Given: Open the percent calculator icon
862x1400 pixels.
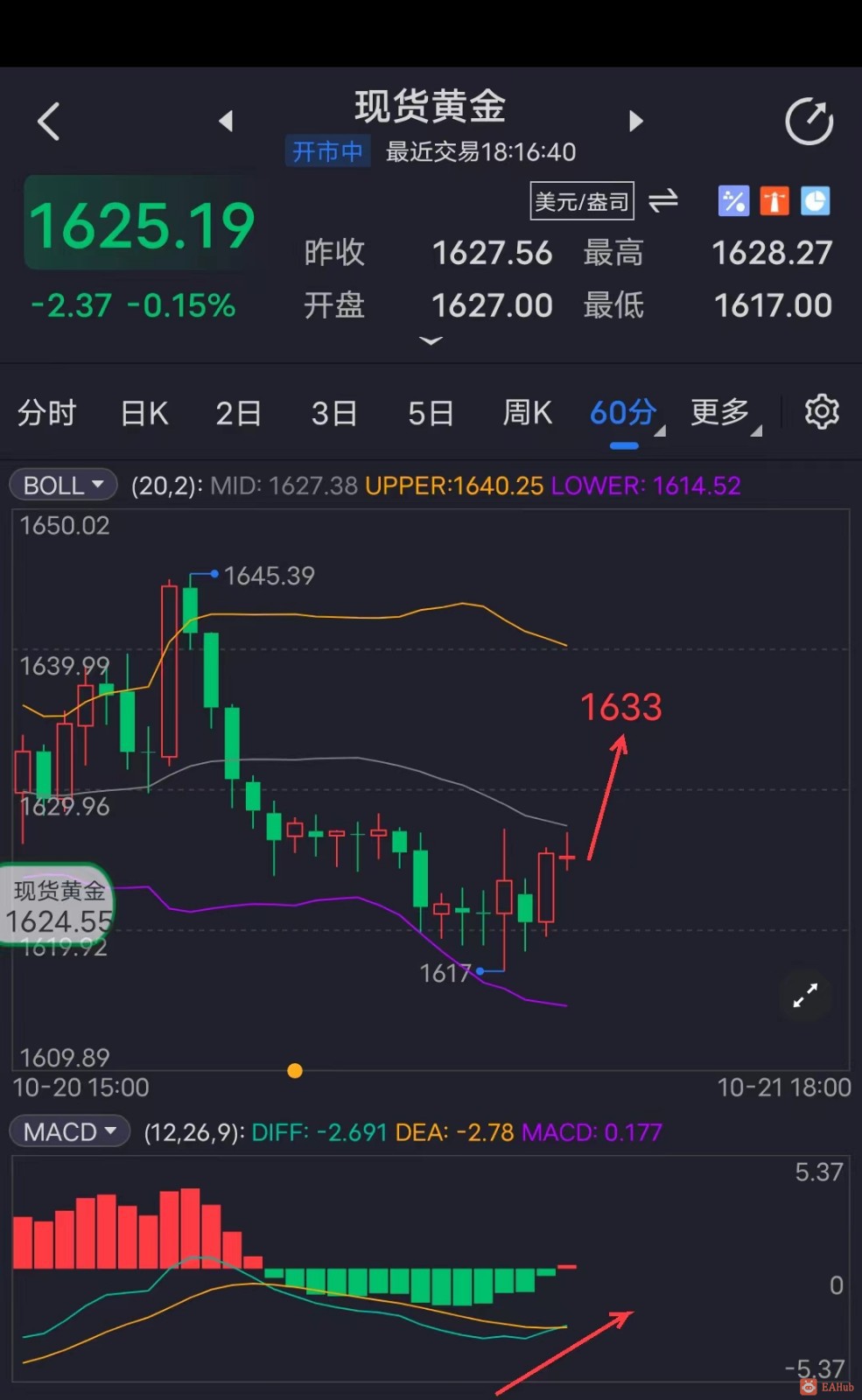Looking at the screenshot, I should click(x=733, y=201).
